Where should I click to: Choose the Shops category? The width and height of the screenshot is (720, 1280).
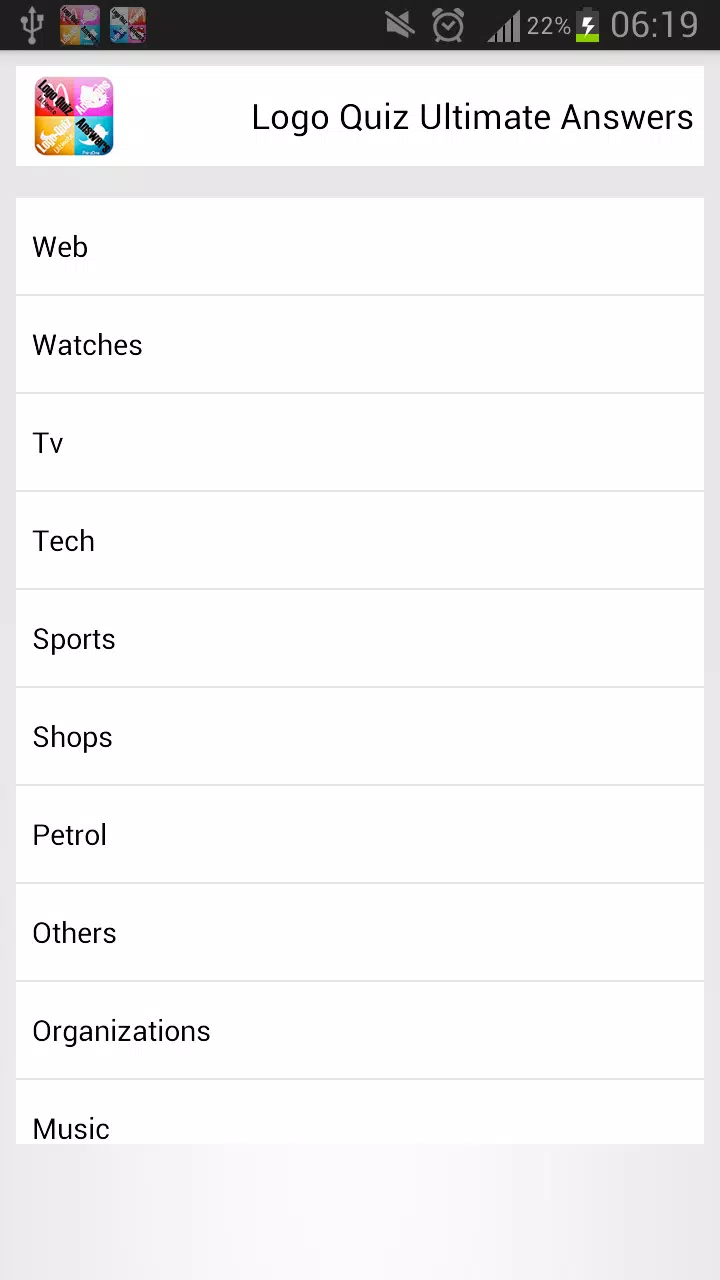click(x=360, y=737)
